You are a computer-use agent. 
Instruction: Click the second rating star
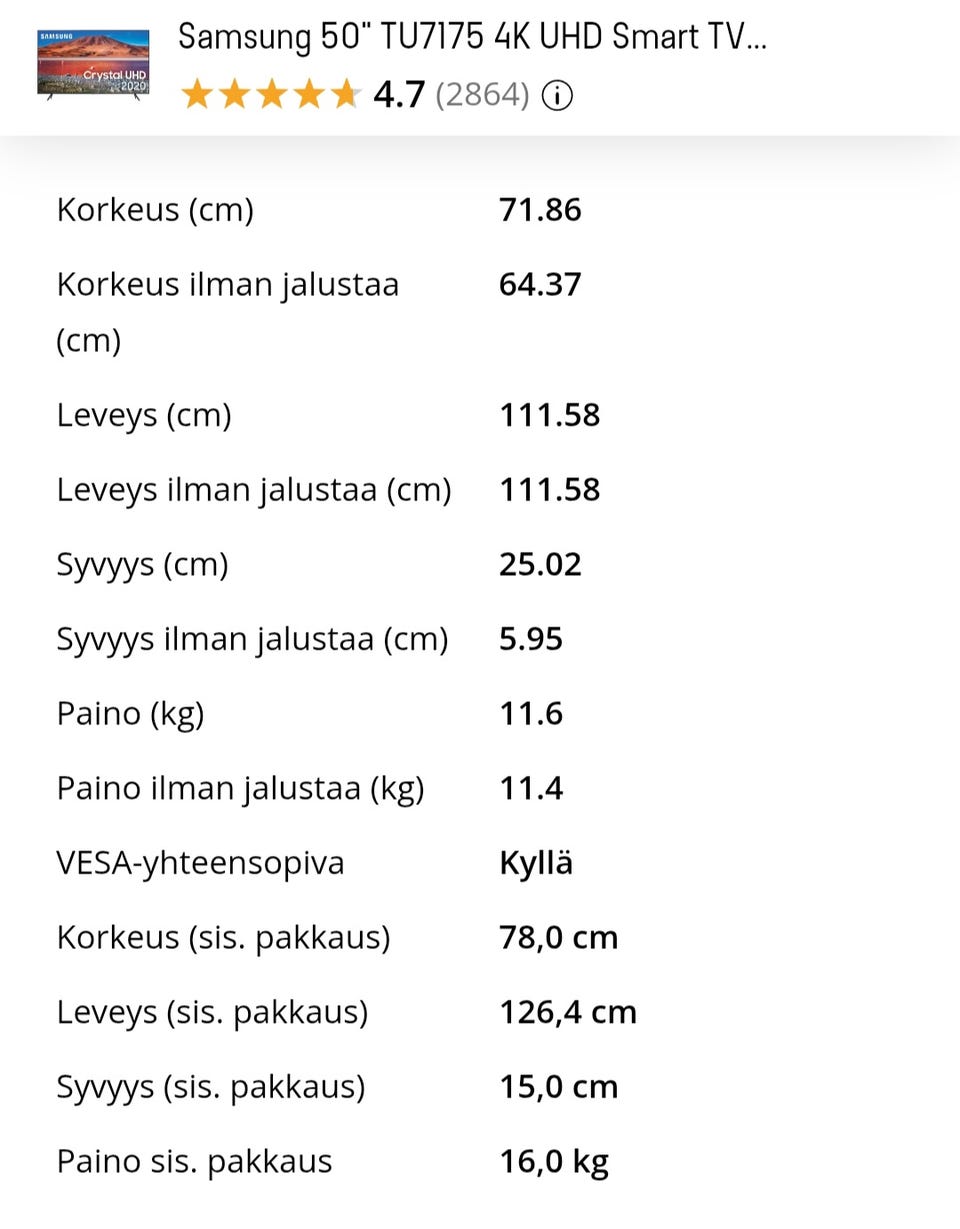pos(234,93)
